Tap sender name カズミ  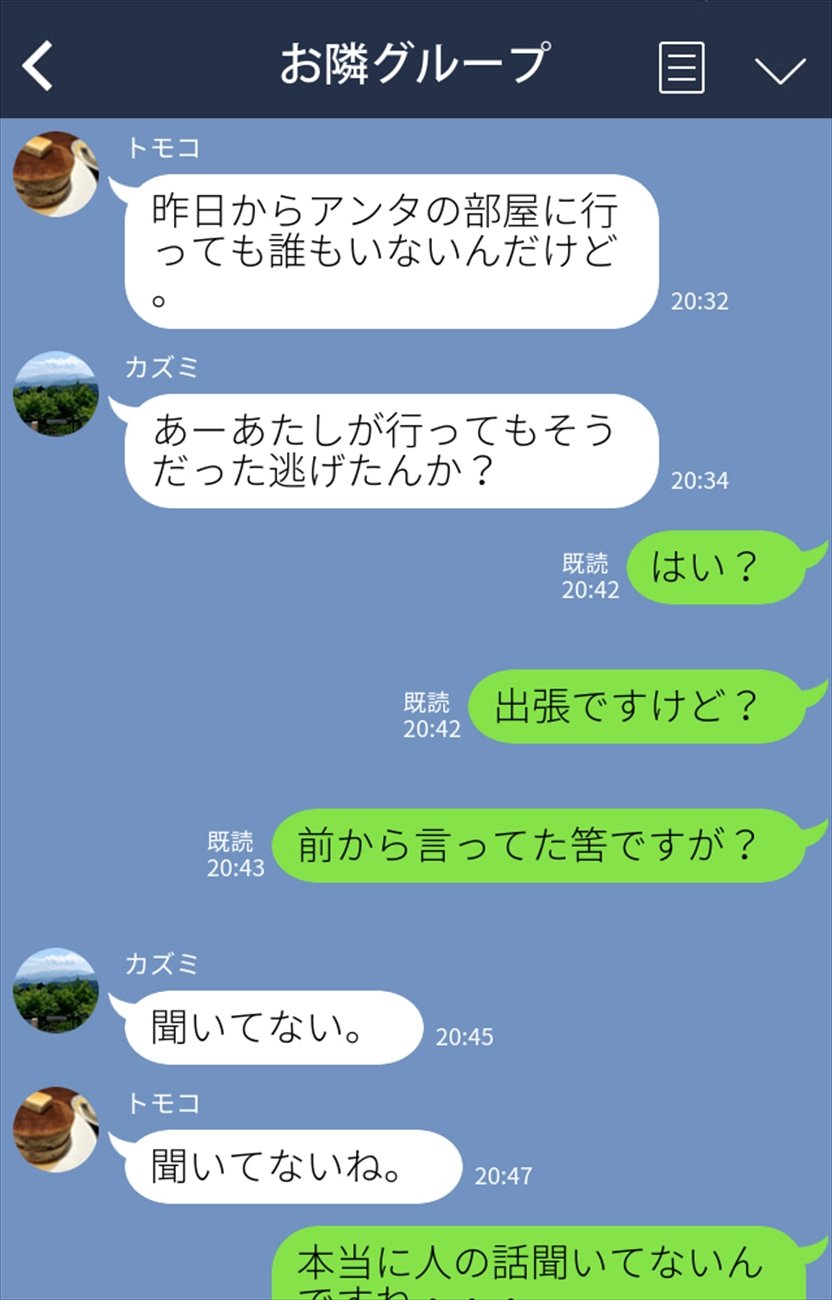[160, 368]
